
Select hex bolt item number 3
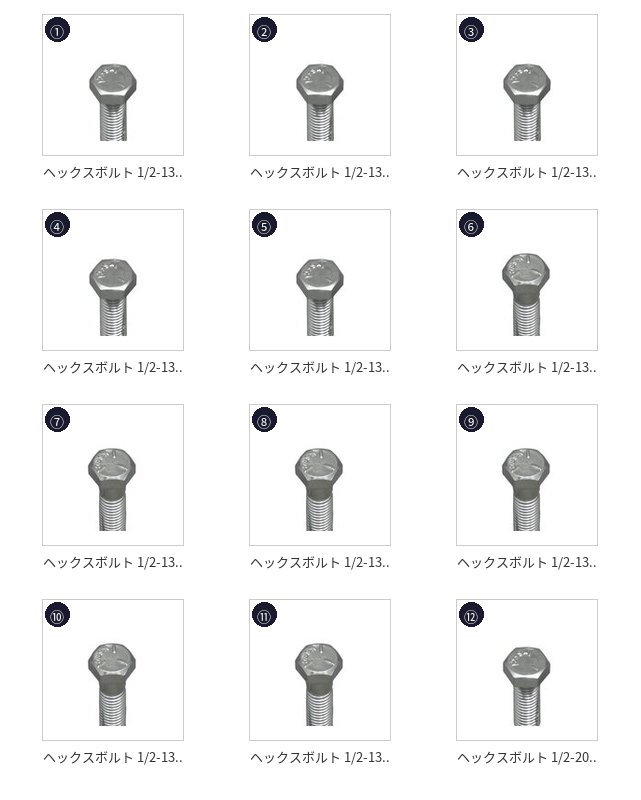527,86
